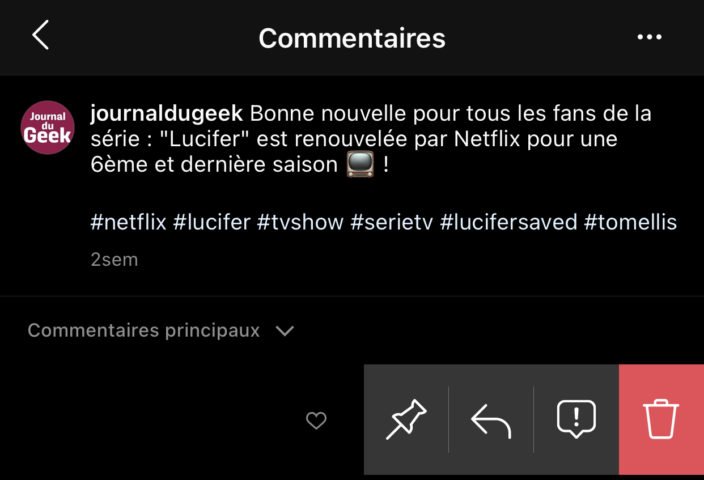
Task: Reply to the comment
Action: tap(491, 420)
